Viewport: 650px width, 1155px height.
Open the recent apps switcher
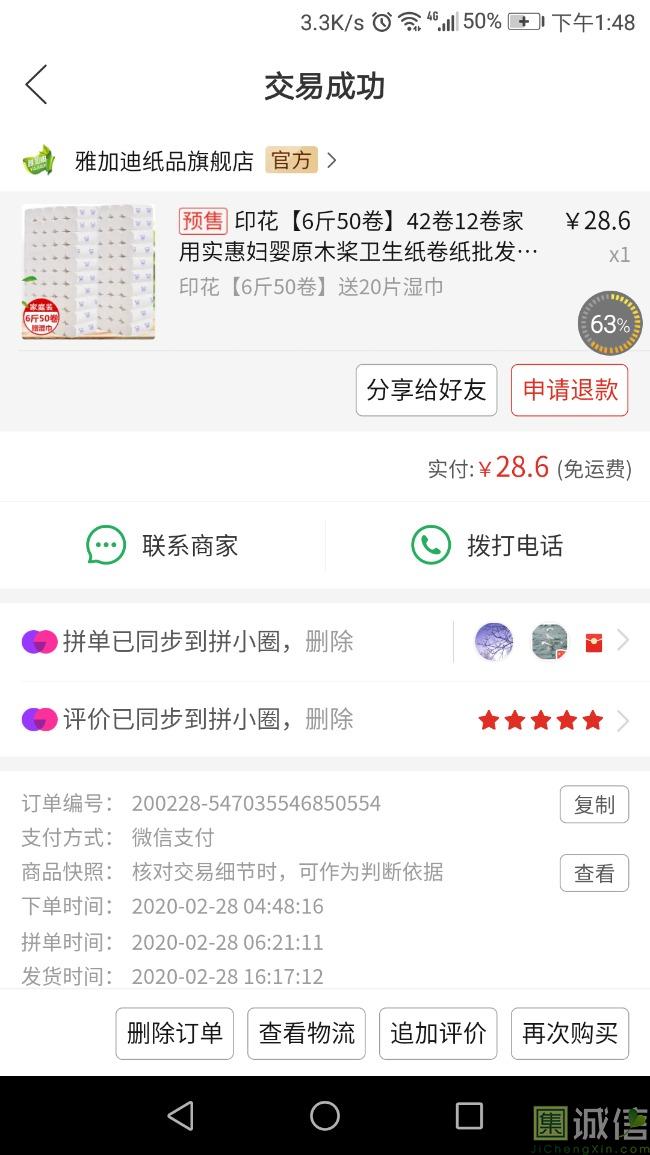(469, 1116)
